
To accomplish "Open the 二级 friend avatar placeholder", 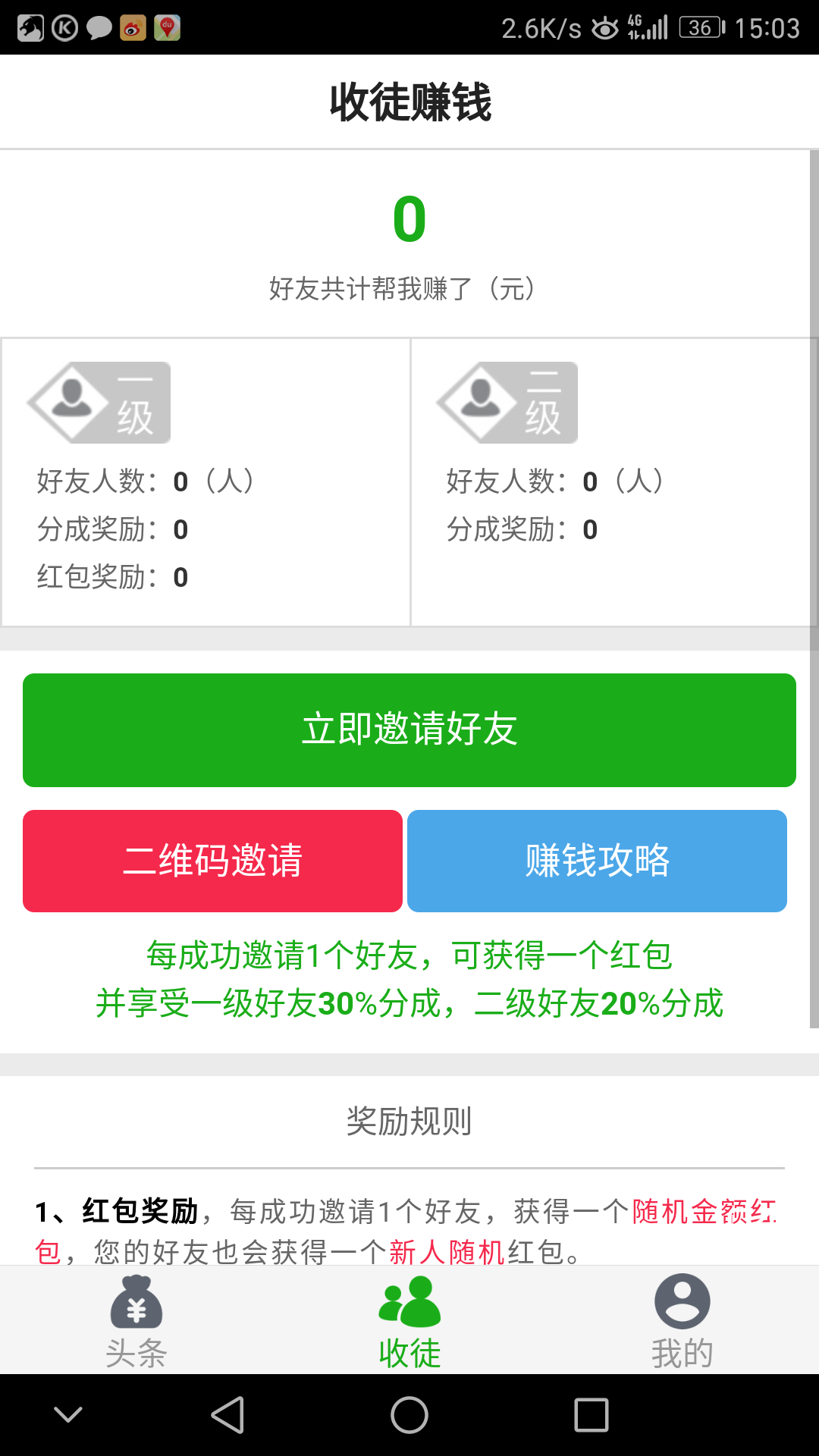I will 507,402.
